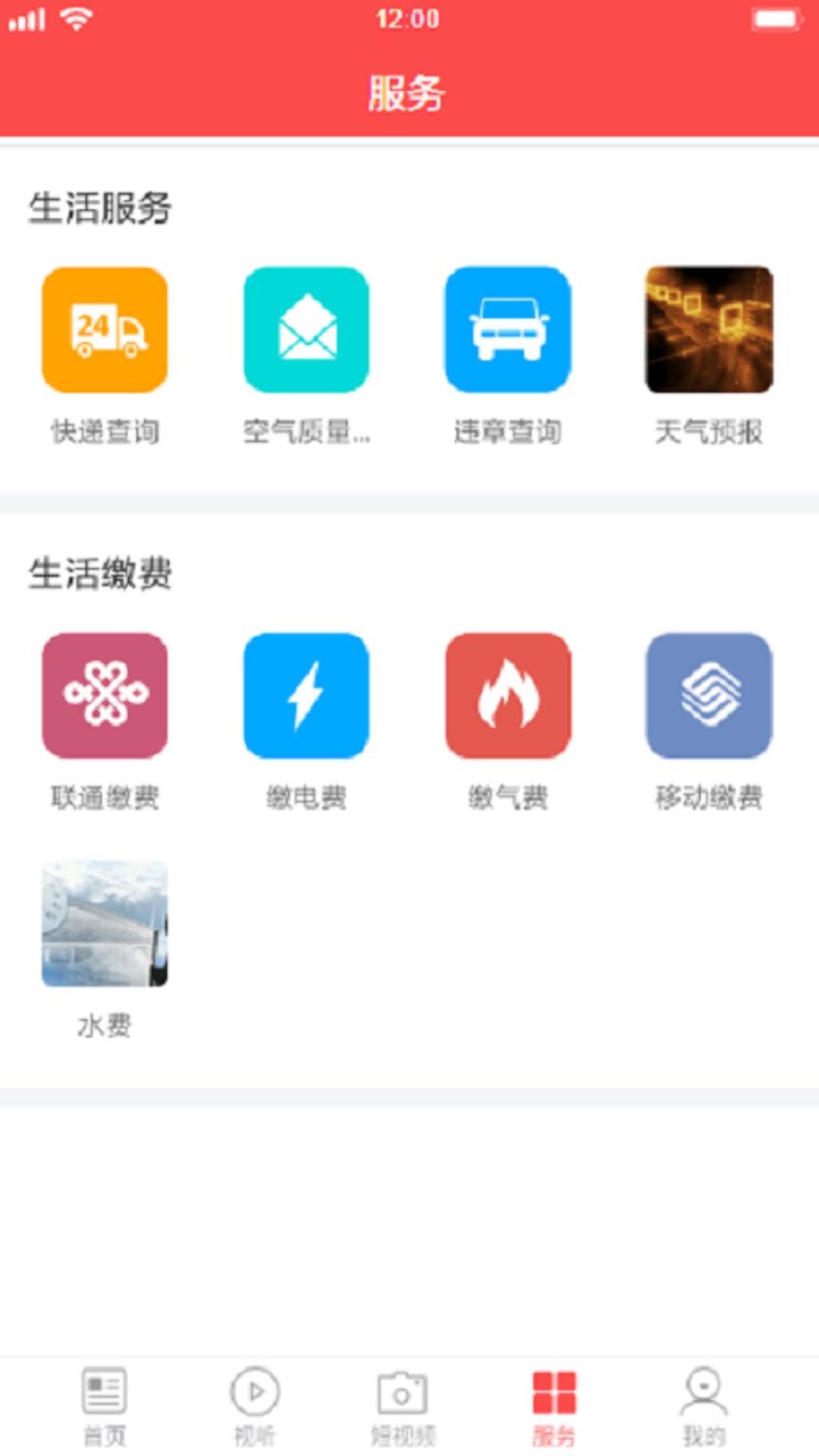Open the 违章查询 traffic violation query icon
The image size is (819, 1456).
[x=508, y=329]
